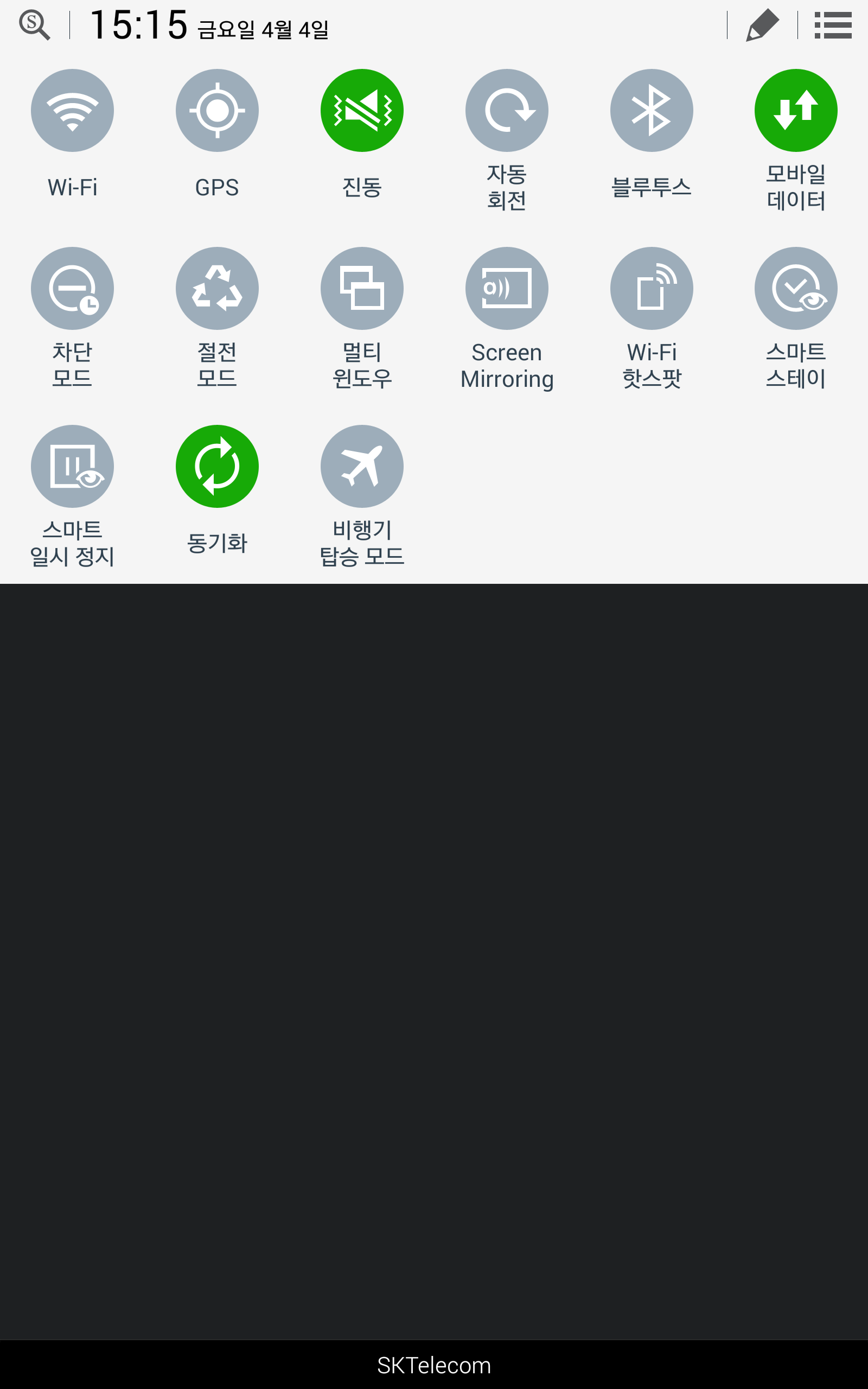868x1389 pixels.
Task: Enable 비행기 탑승 모드 airplane mode
Action: [x=362, y=467]
